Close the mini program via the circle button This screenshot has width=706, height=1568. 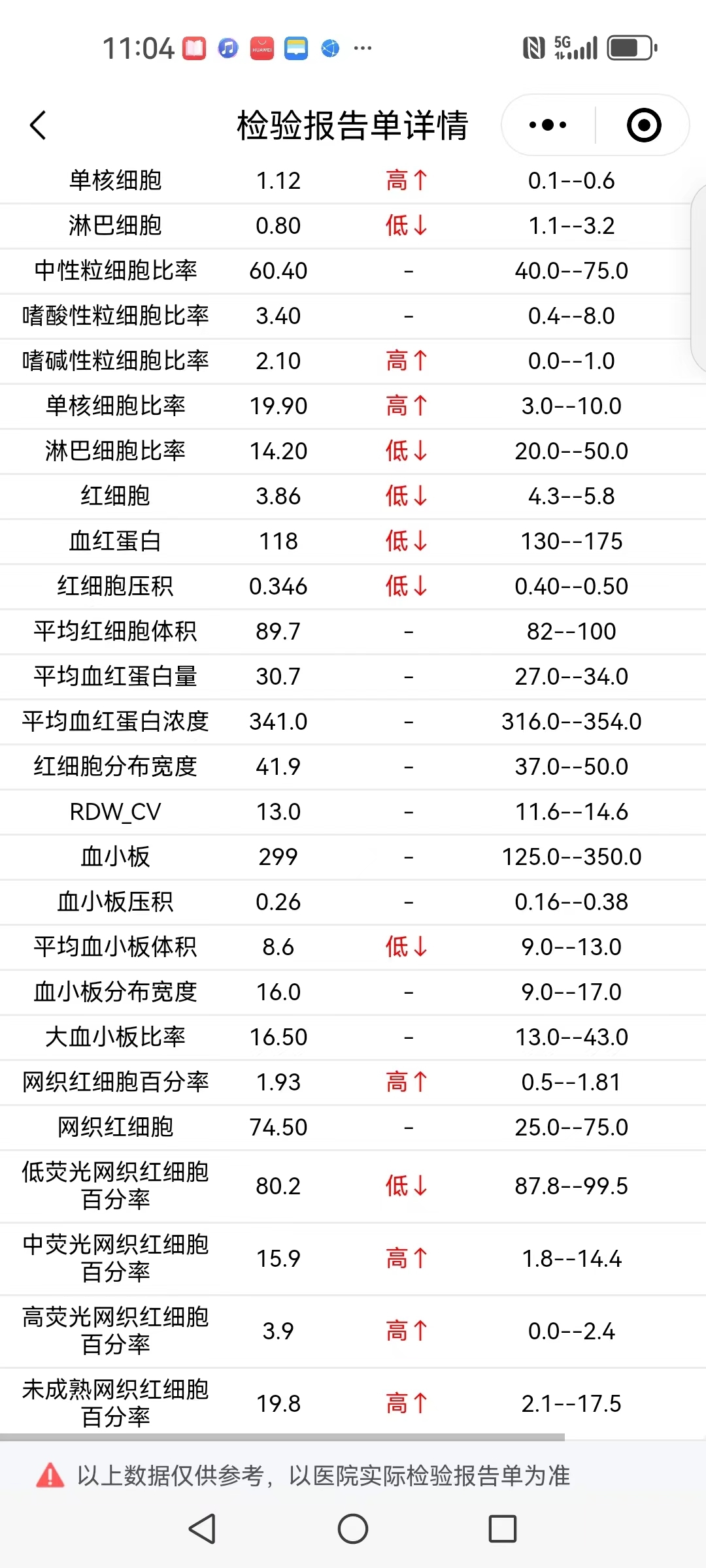(643, 125)
